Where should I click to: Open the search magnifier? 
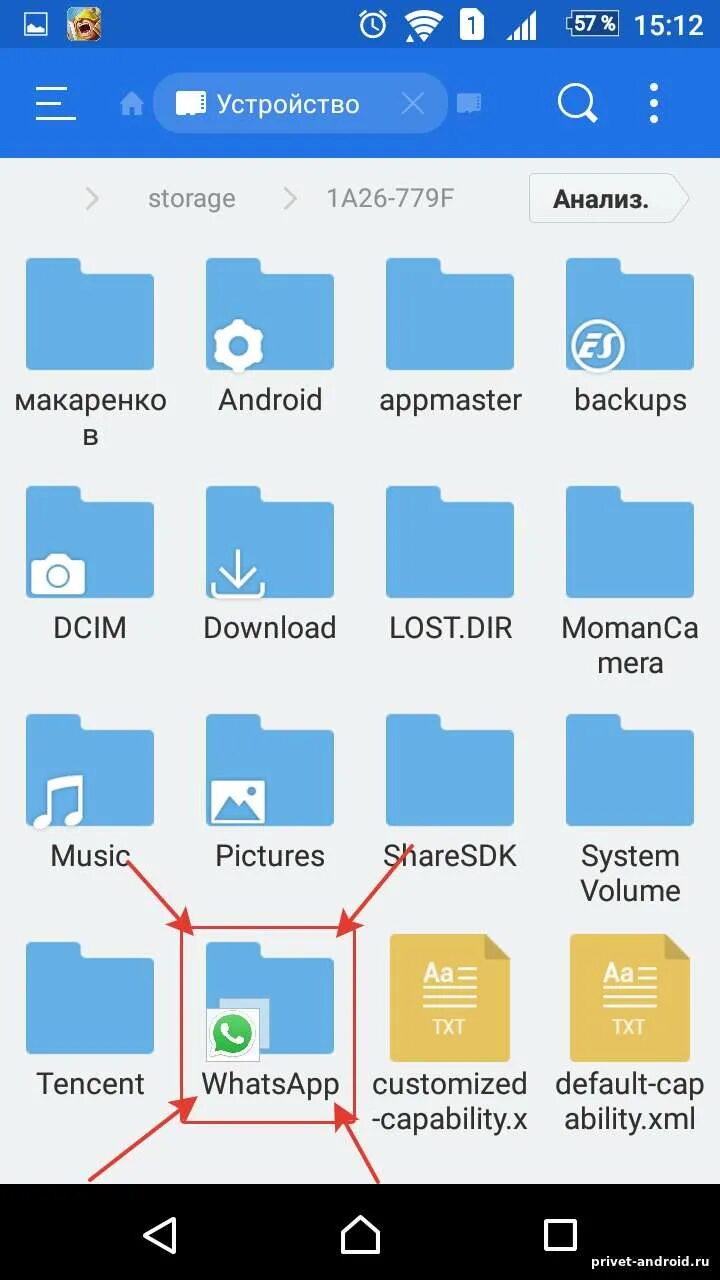pos(577,103)
